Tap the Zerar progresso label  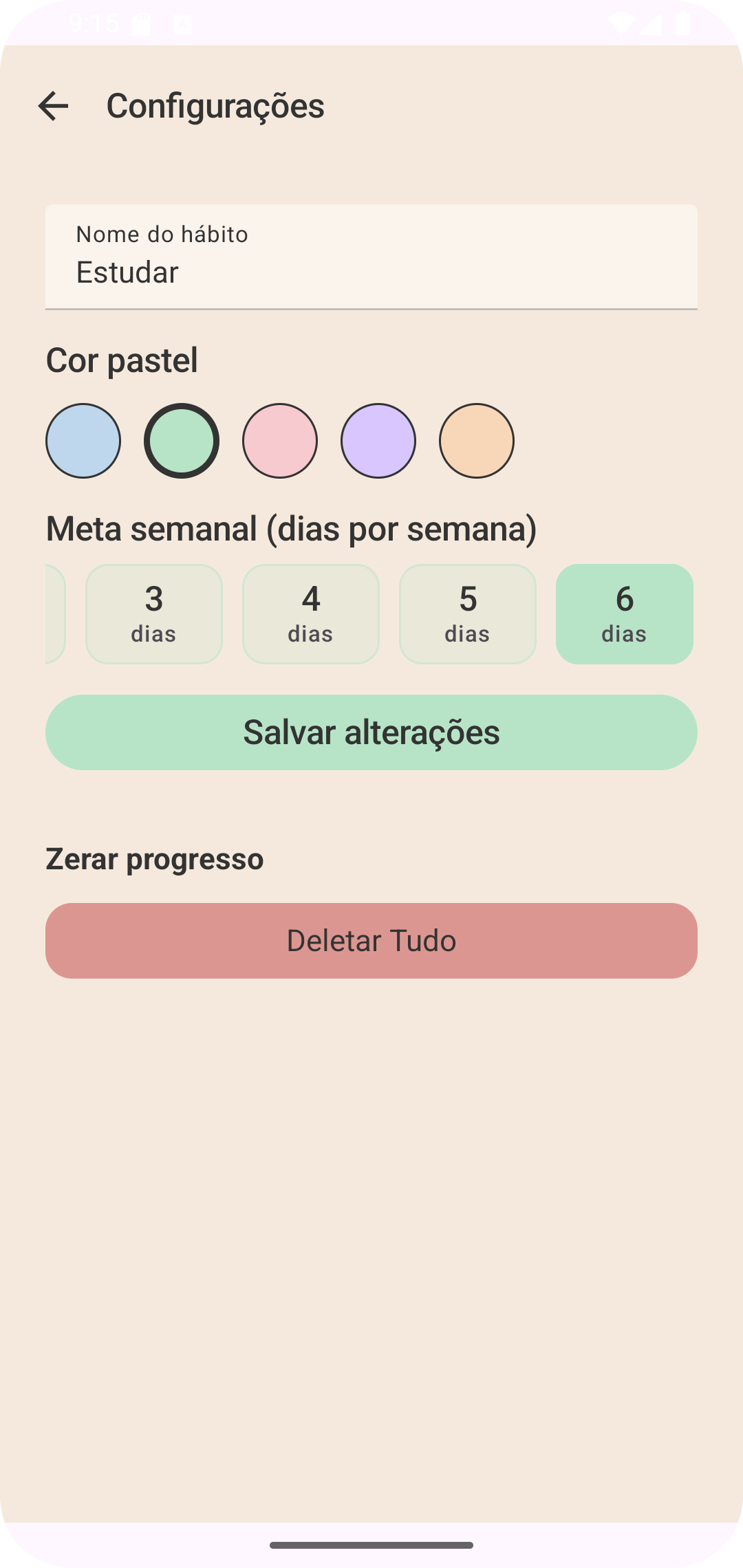point(154,858)
